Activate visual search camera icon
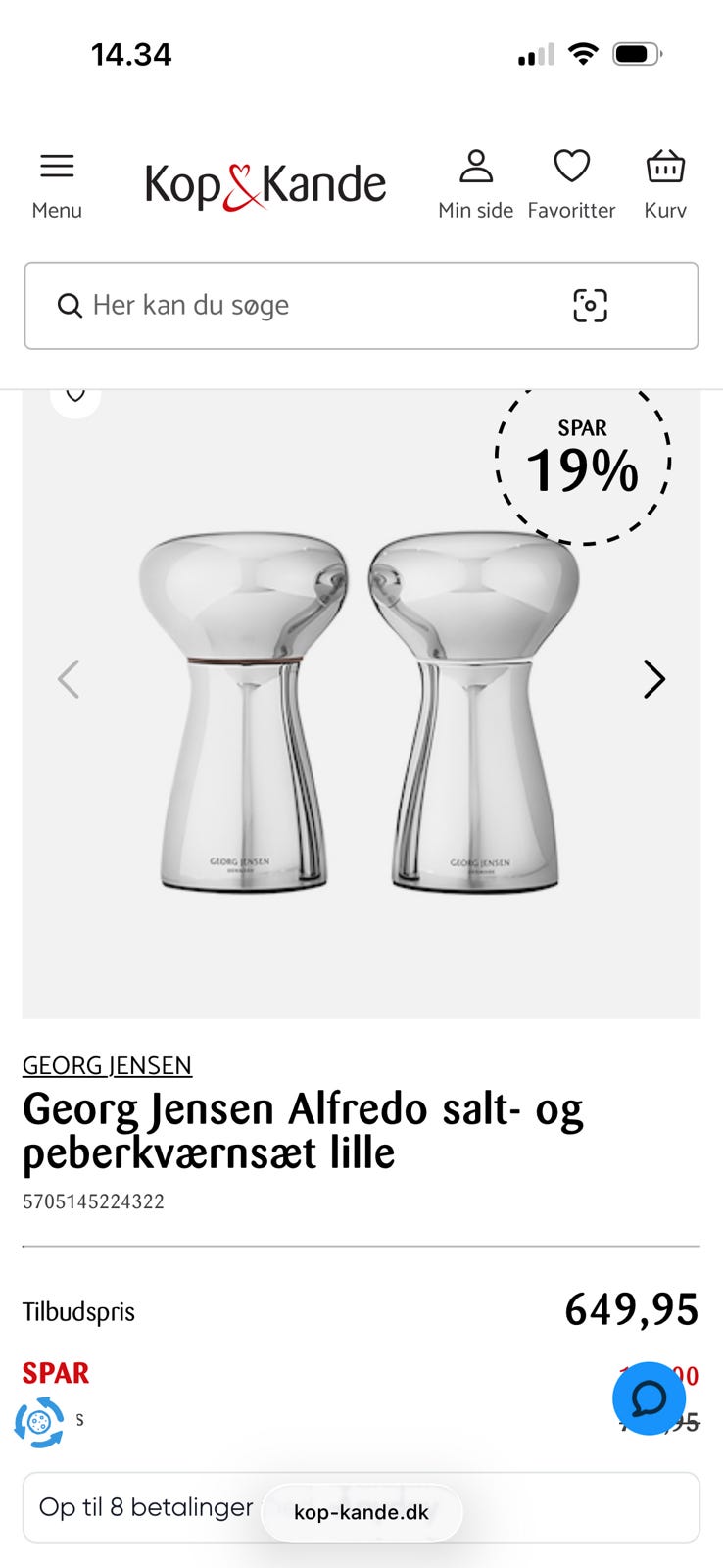 (x=589, y=305)
